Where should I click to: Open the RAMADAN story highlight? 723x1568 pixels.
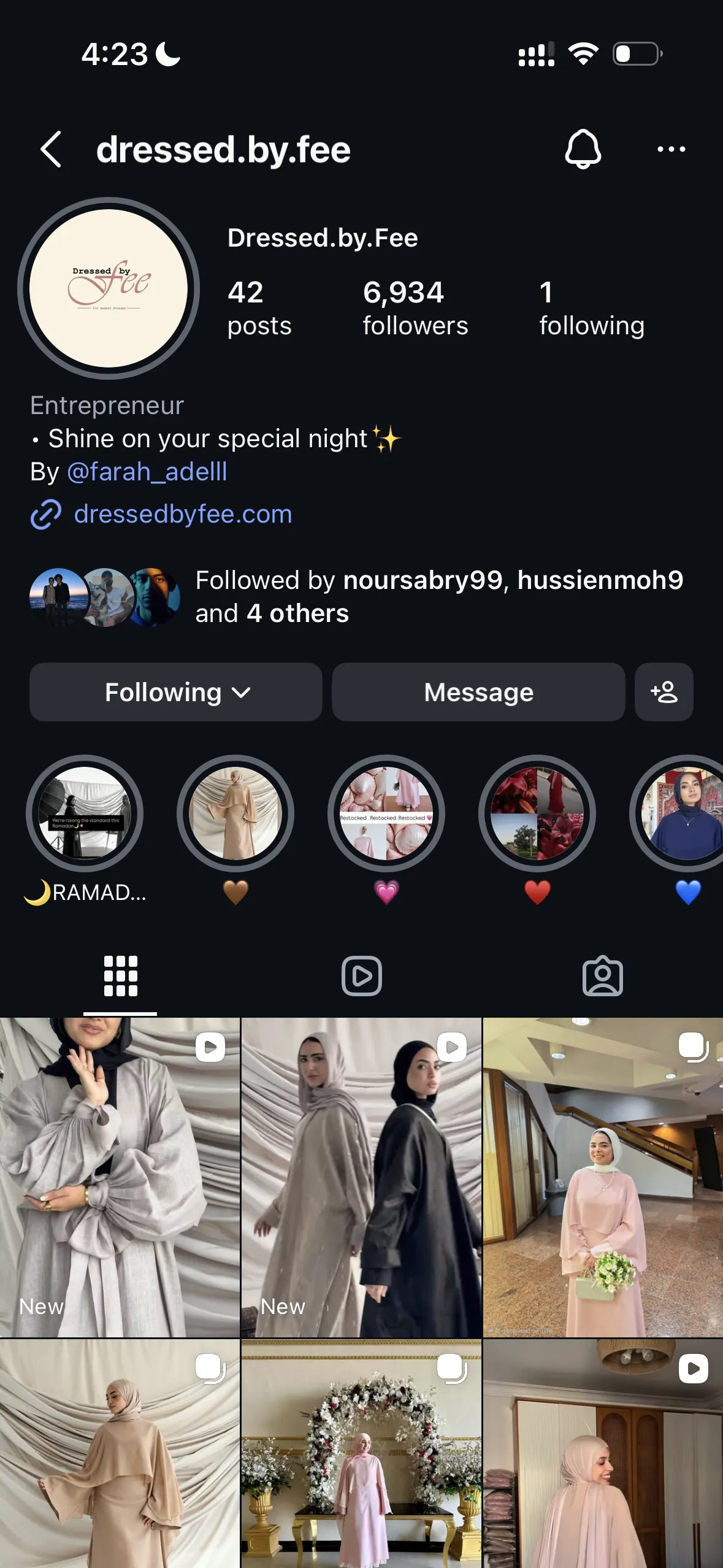[85, 813]
